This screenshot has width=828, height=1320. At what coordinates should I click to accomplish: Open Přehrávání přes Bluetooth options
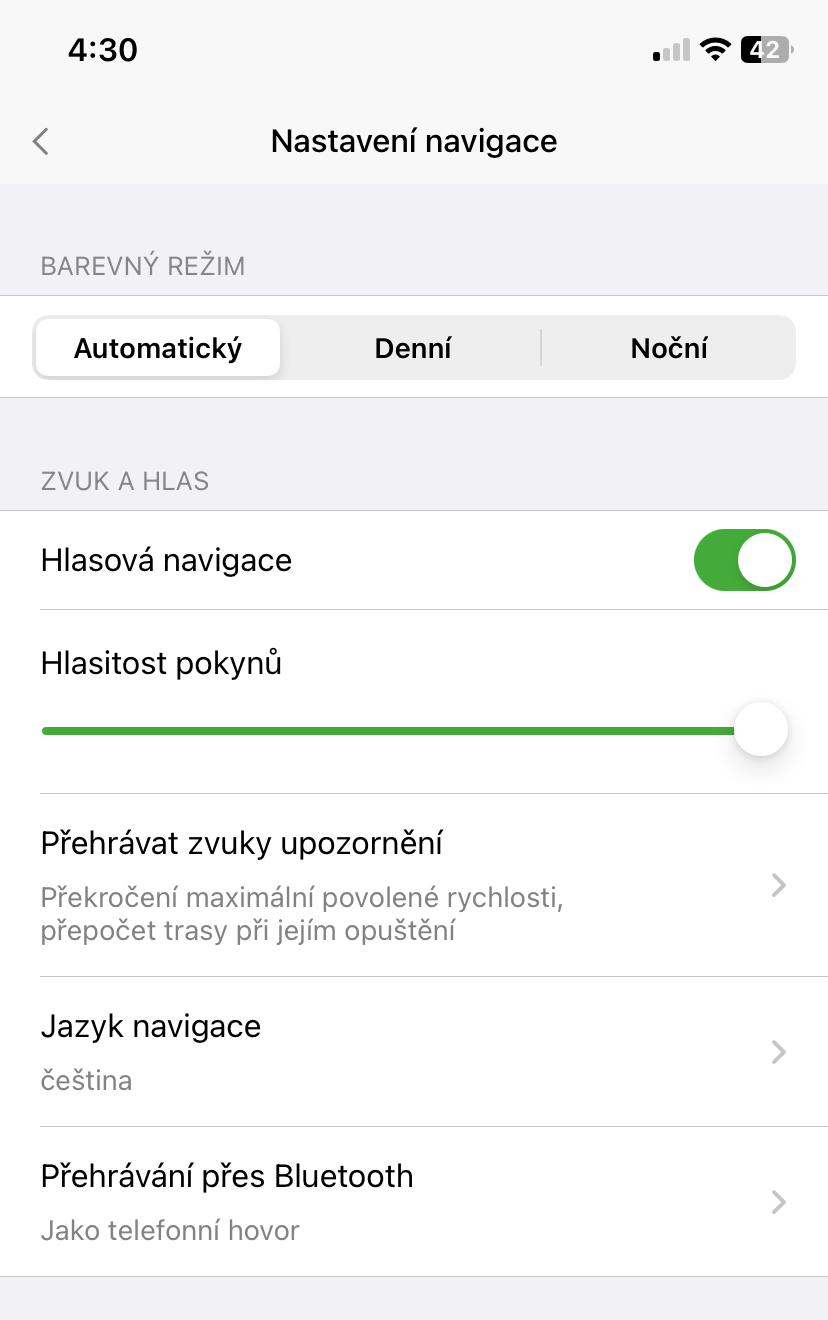pos(414,1201)
